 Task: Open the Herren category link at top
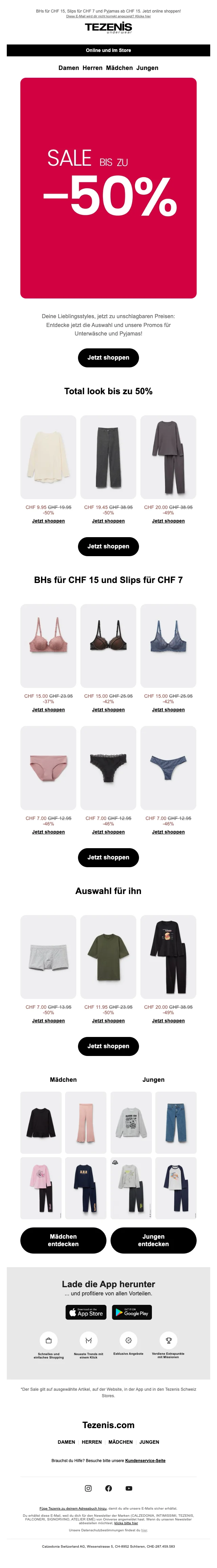[x=92, y=68]
